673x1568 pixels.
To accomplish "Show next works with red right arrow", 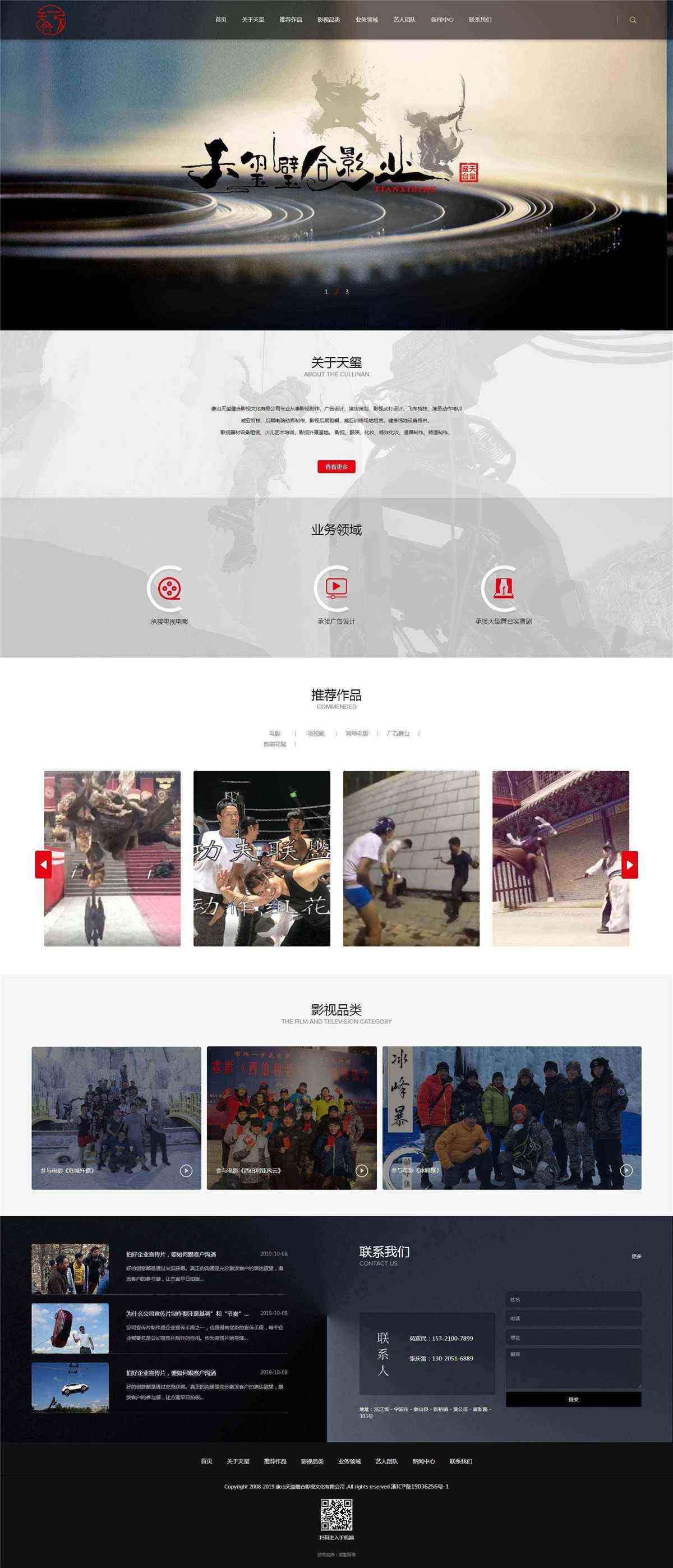I will pyautogui.click(x=630, y=865).
